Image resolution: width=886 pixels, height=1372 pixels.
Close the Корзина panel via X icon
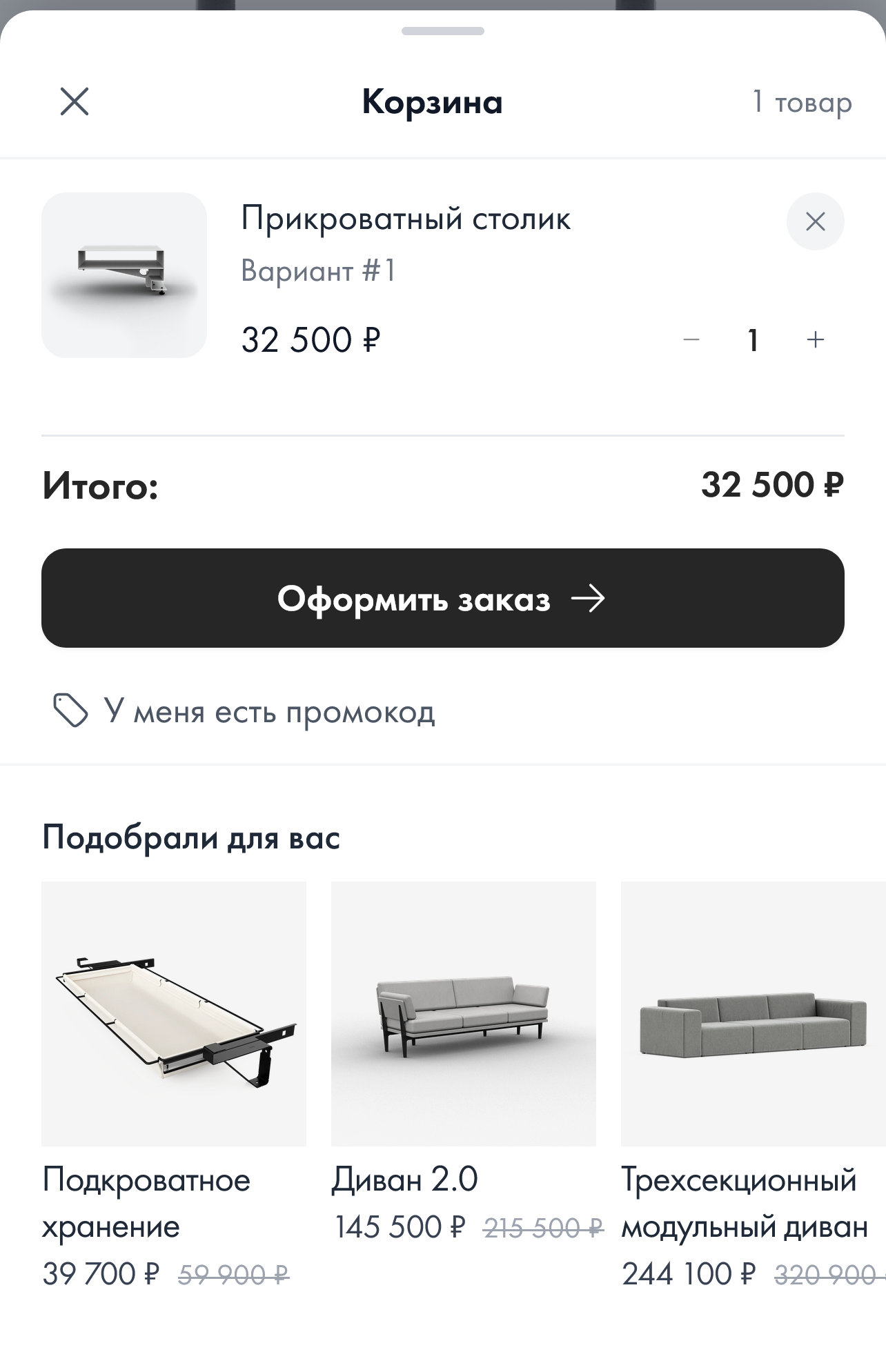76,102
